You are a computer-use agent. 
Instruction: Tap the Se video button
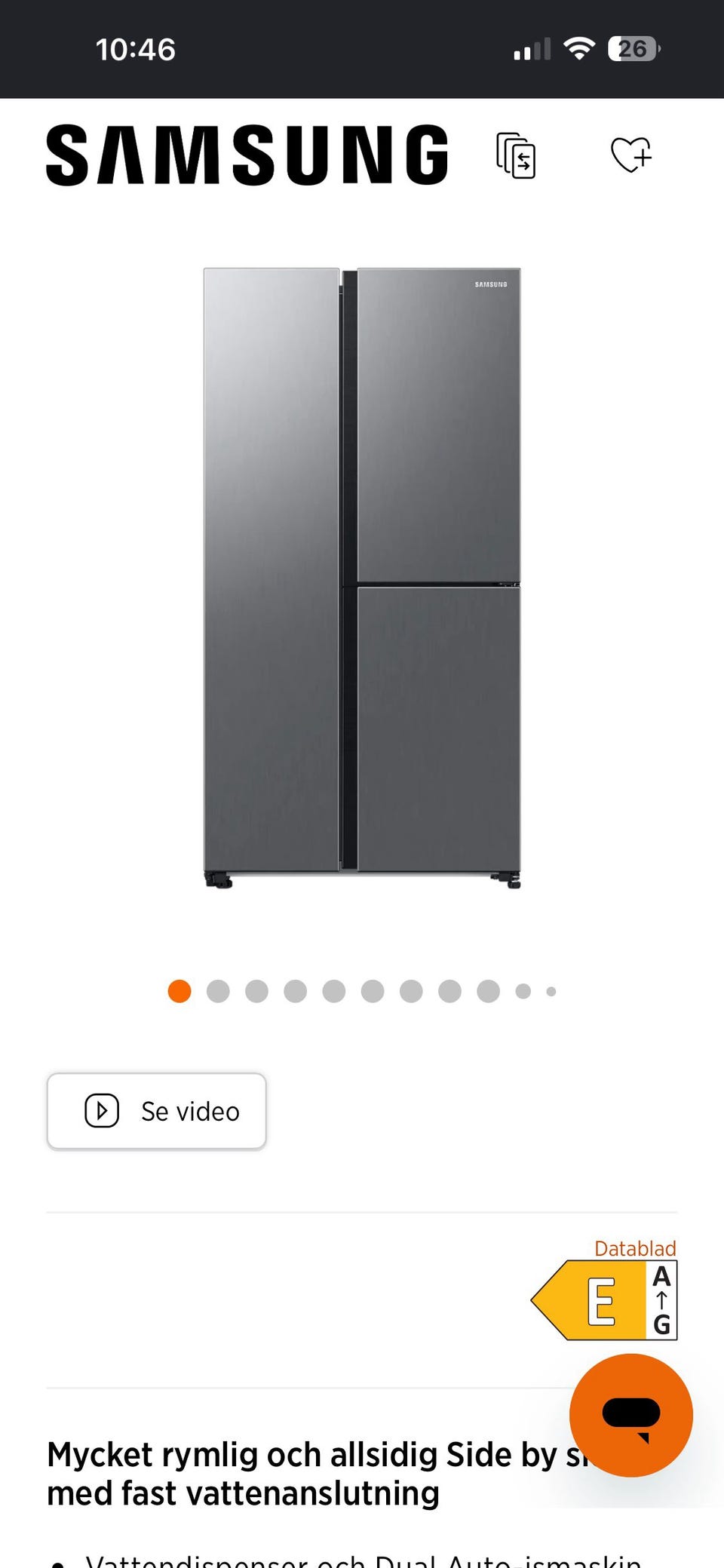pyautogui.click(x=157, y=1111)
